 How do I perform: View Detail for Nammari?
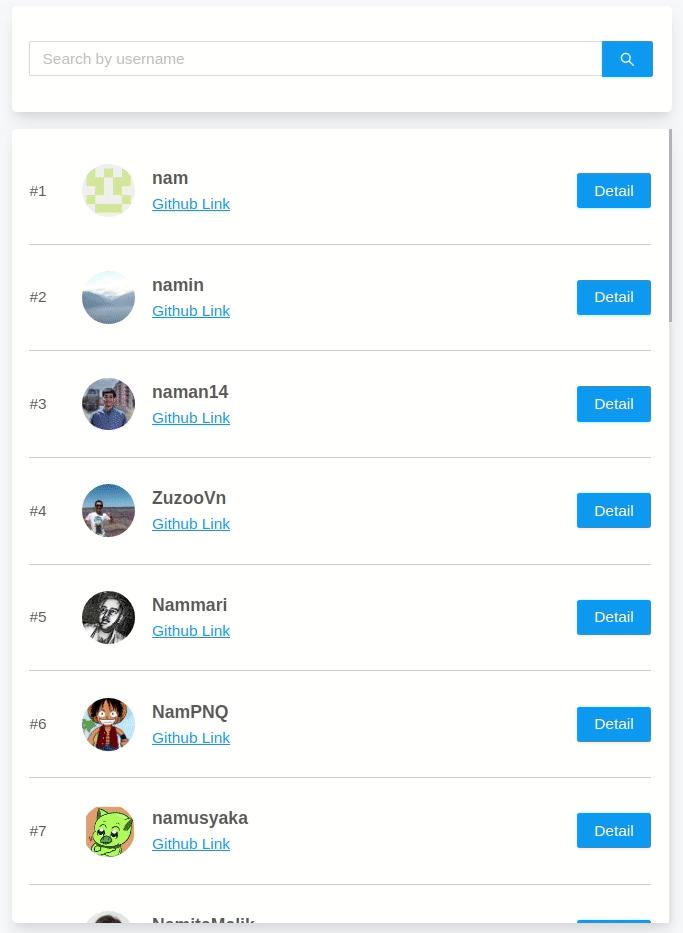(x=613, y=617)
